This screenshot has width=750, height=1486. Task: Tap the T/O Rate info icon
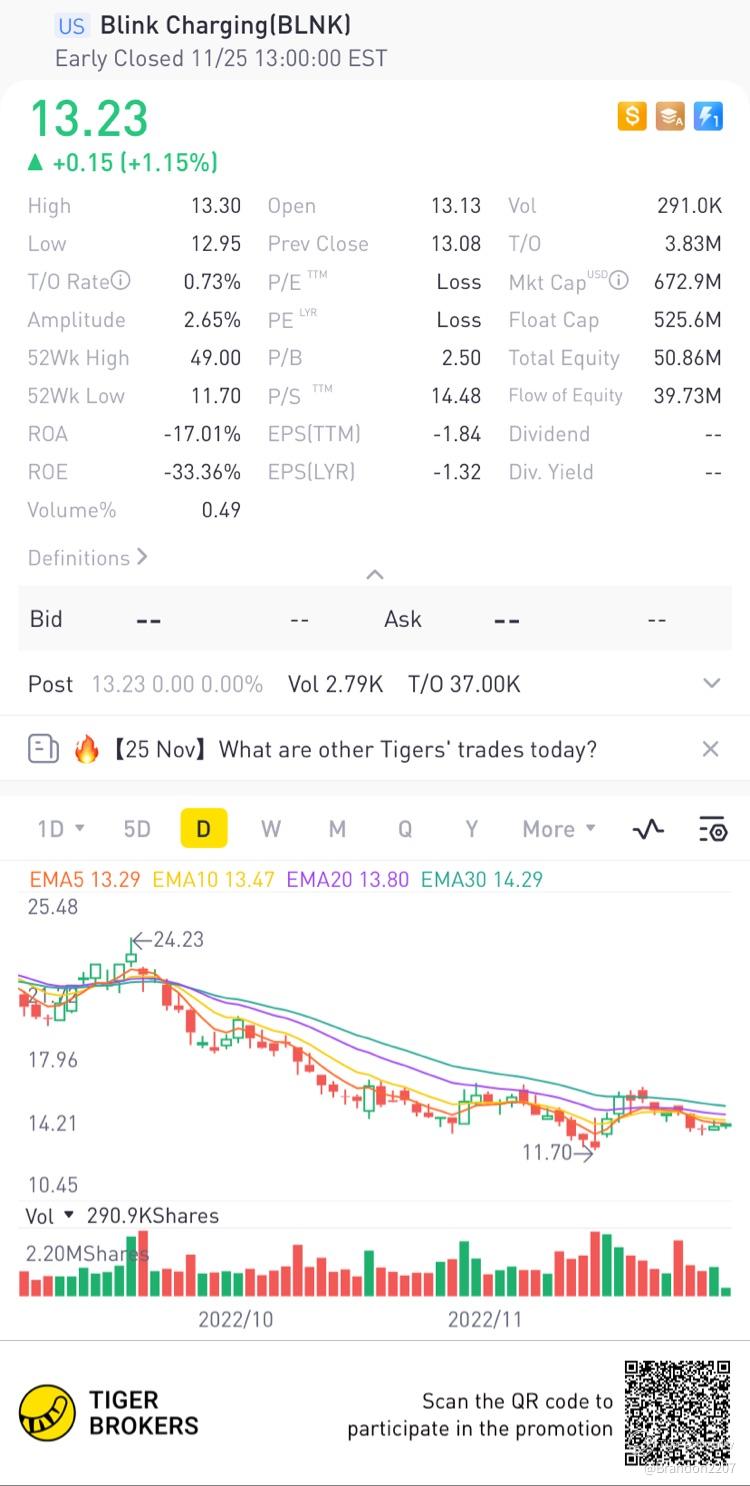(121, 281)
